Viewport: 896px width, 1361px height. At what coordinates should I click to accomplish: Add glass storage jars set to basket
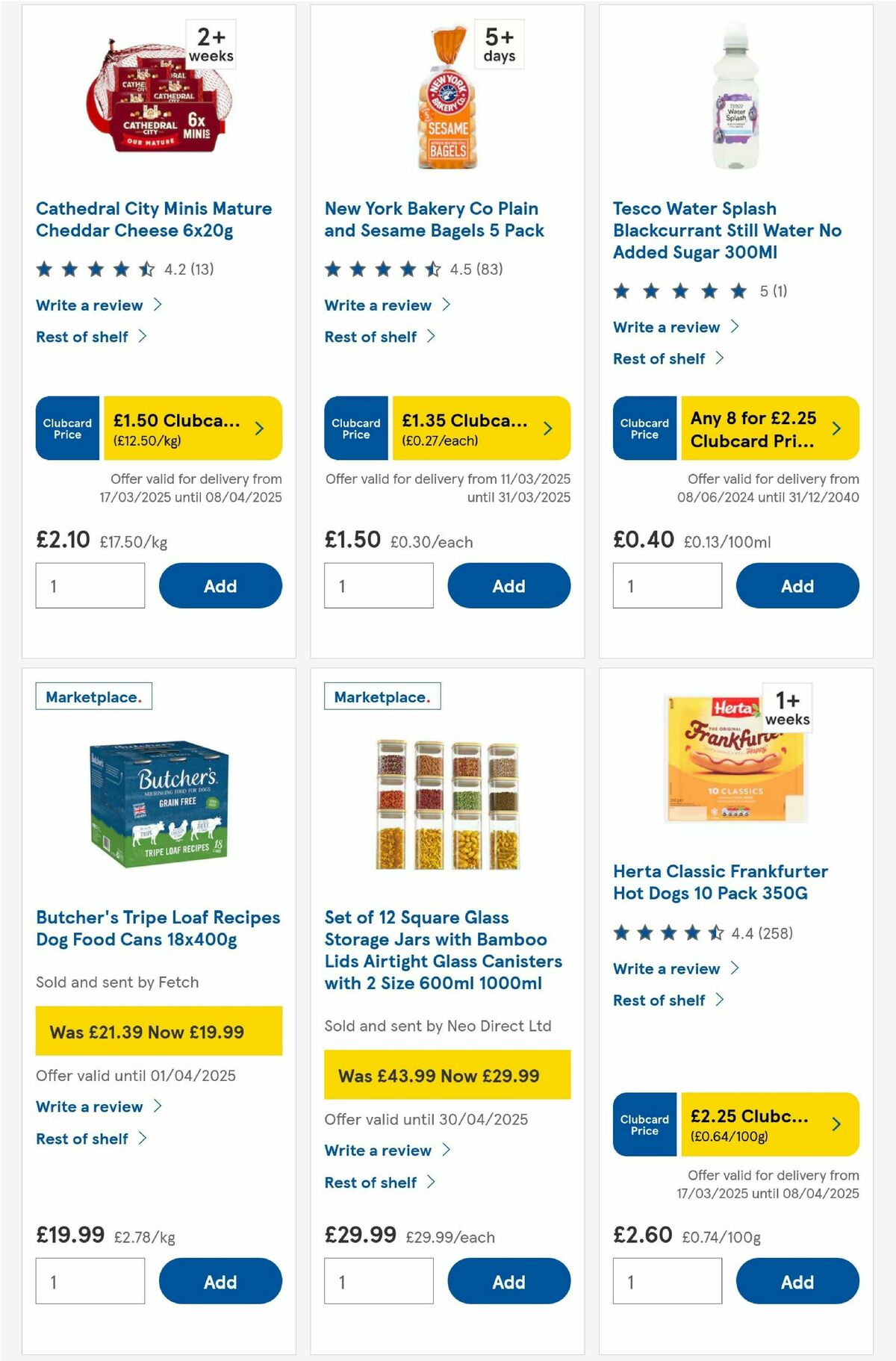(x=508, y=1282)
